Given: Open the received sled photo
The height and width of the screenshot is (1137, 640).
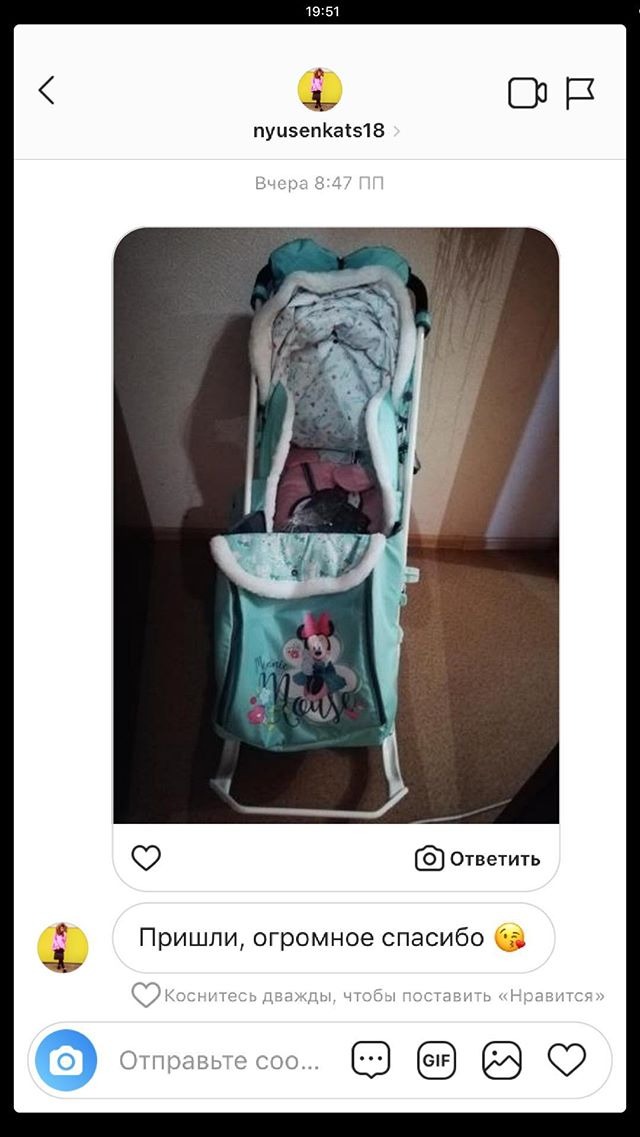Looking at the screenshot, I should point(336,525).
